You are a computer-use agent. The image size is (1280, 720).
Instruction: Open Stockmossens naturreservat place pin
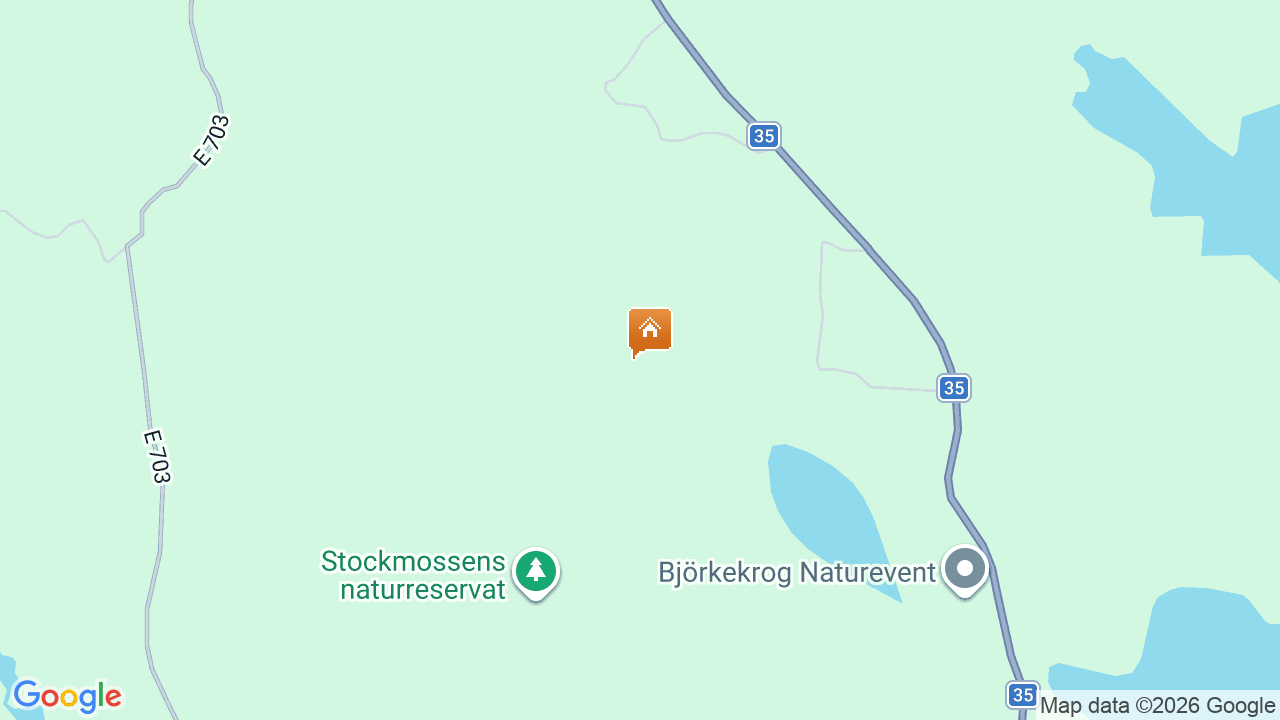[x=536, y=571]
